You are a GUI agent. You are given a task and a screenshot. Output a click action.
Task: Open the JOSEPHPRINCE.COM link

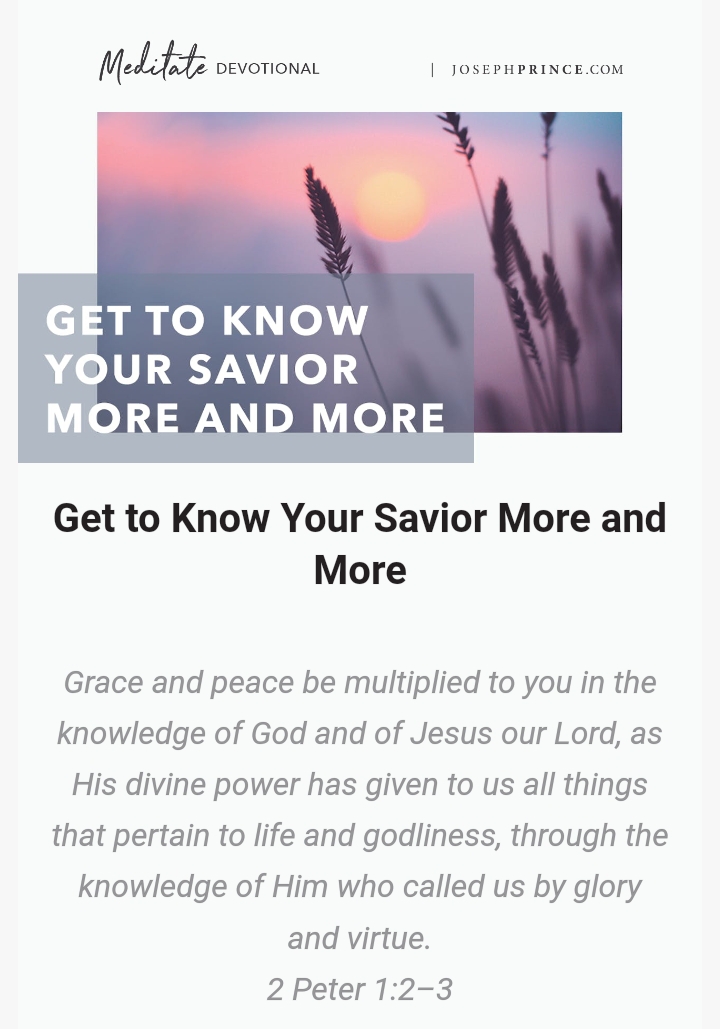click(x=537, y=70)
